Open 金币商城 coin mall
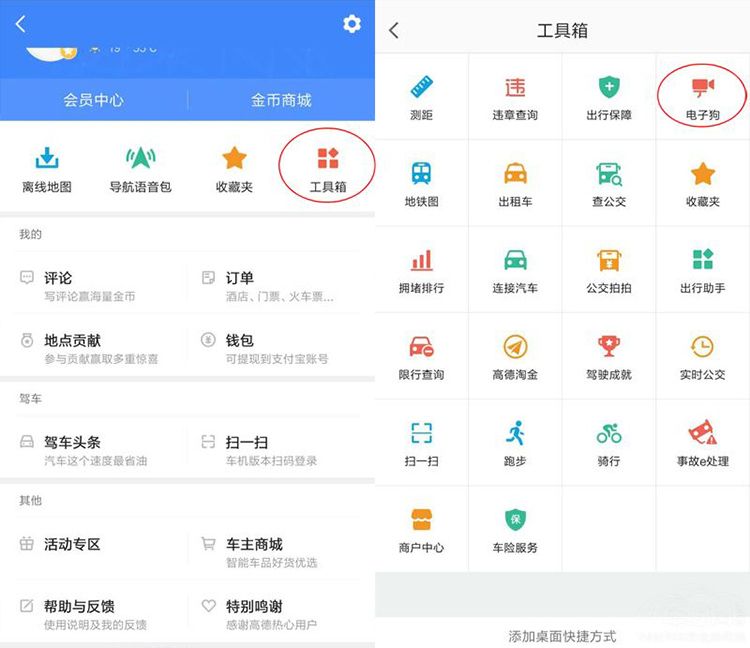The width and height of the screenshot is (750, 648). click(x=281, y=100)
